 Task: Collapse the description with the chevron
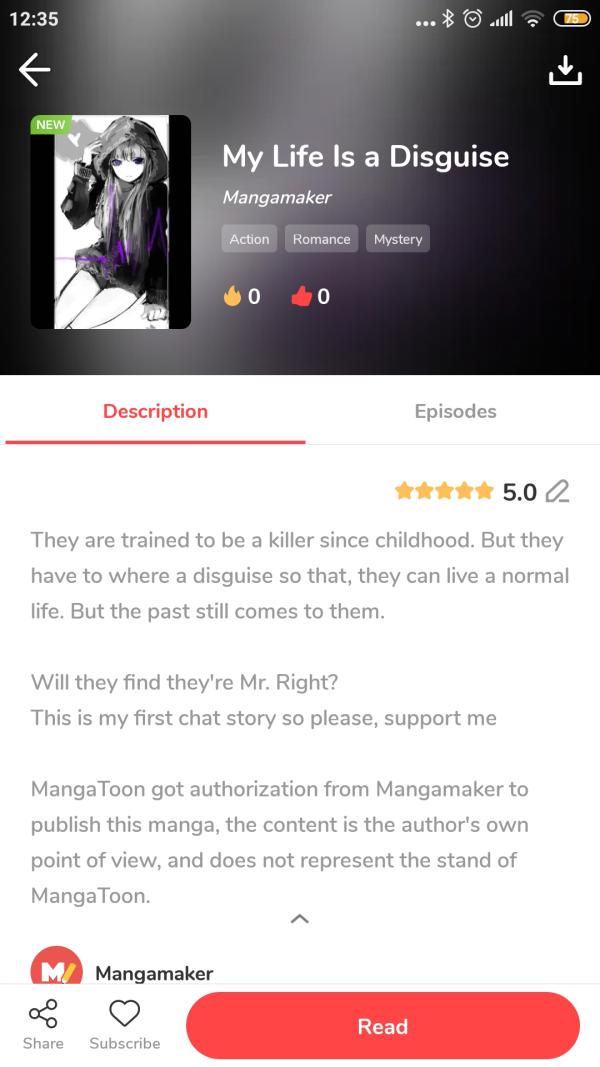coord(299,918)
